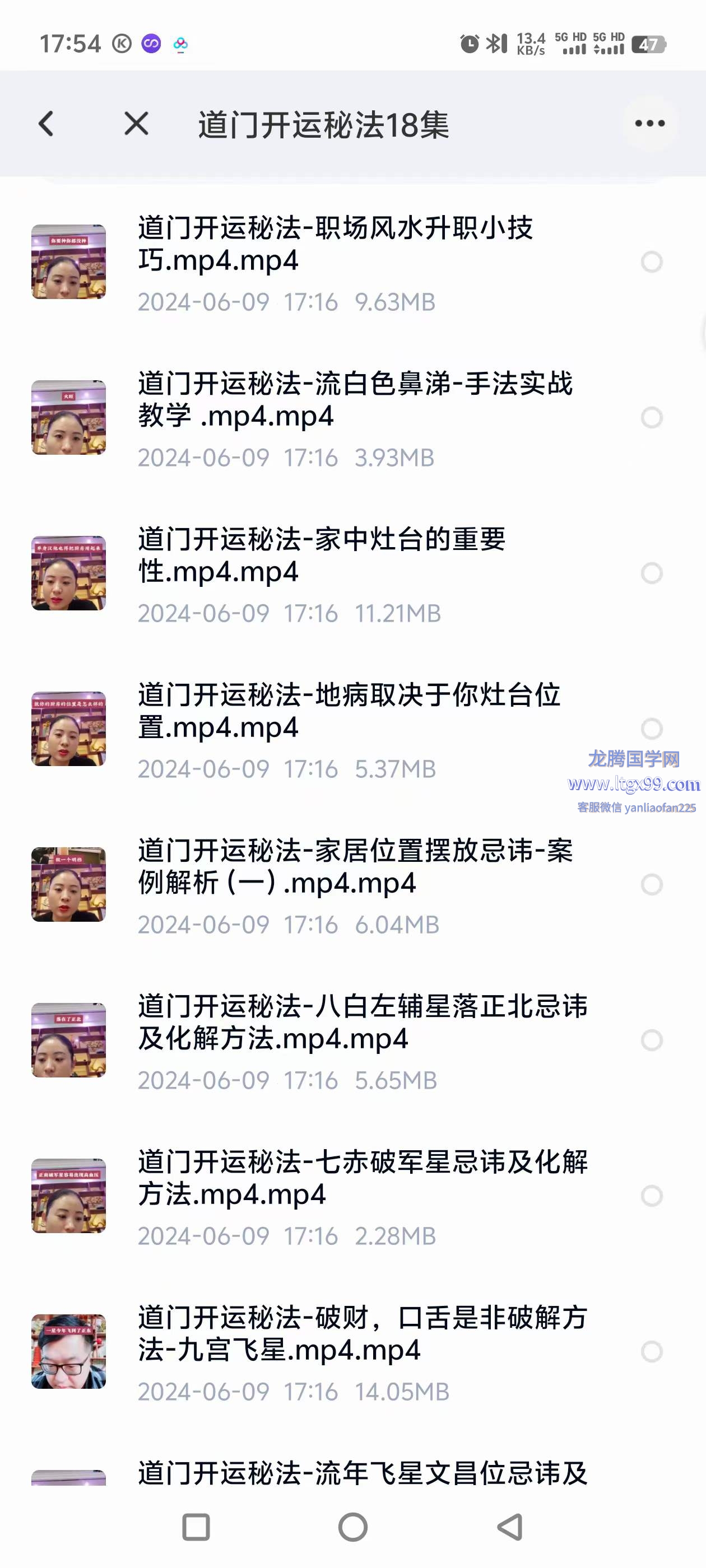706x1568 pixels.
Task: Open the 地病取决于你灶台位置 video
Action: click(347, 711)
